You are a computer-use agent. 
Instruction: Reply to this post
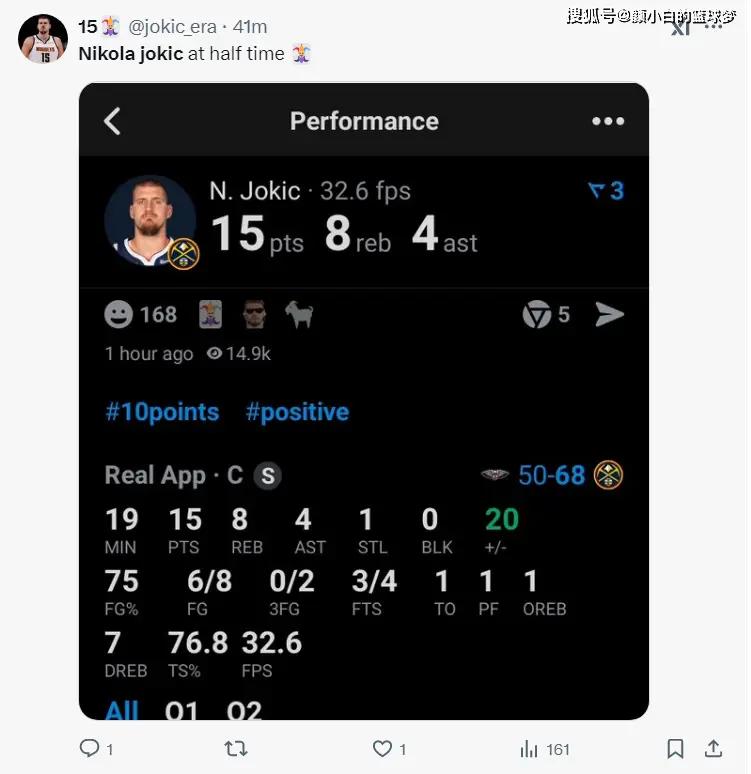[90, 748]
